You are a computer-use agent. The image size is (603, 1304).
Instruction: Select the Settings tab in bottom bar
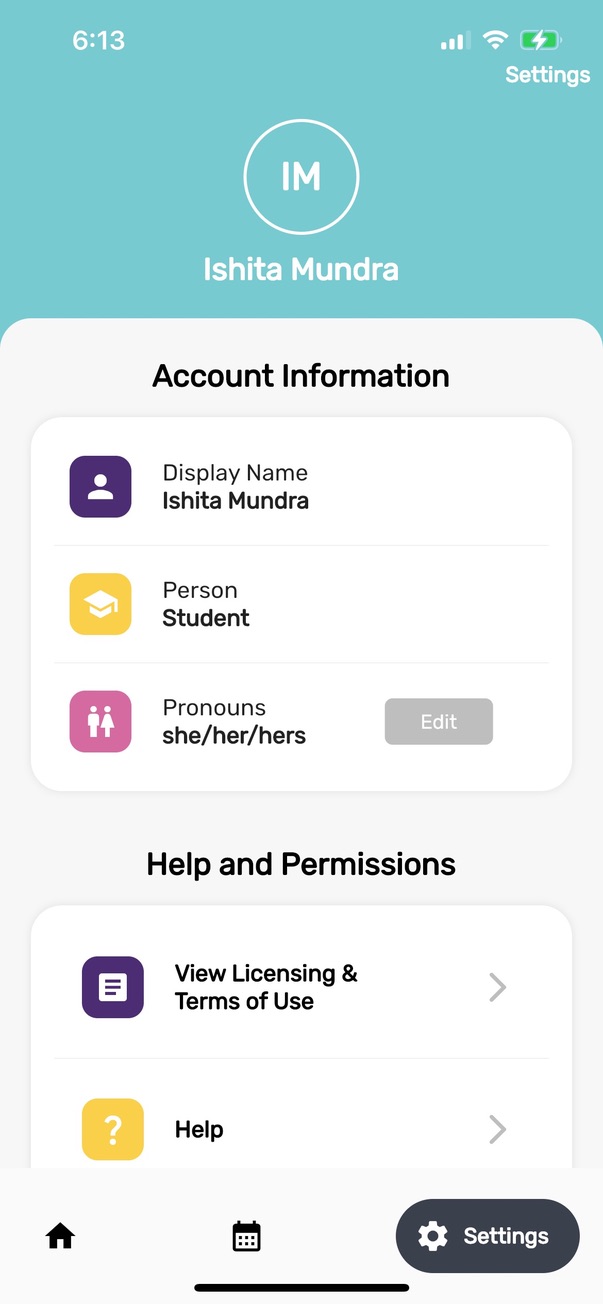tap(487, 1236)
